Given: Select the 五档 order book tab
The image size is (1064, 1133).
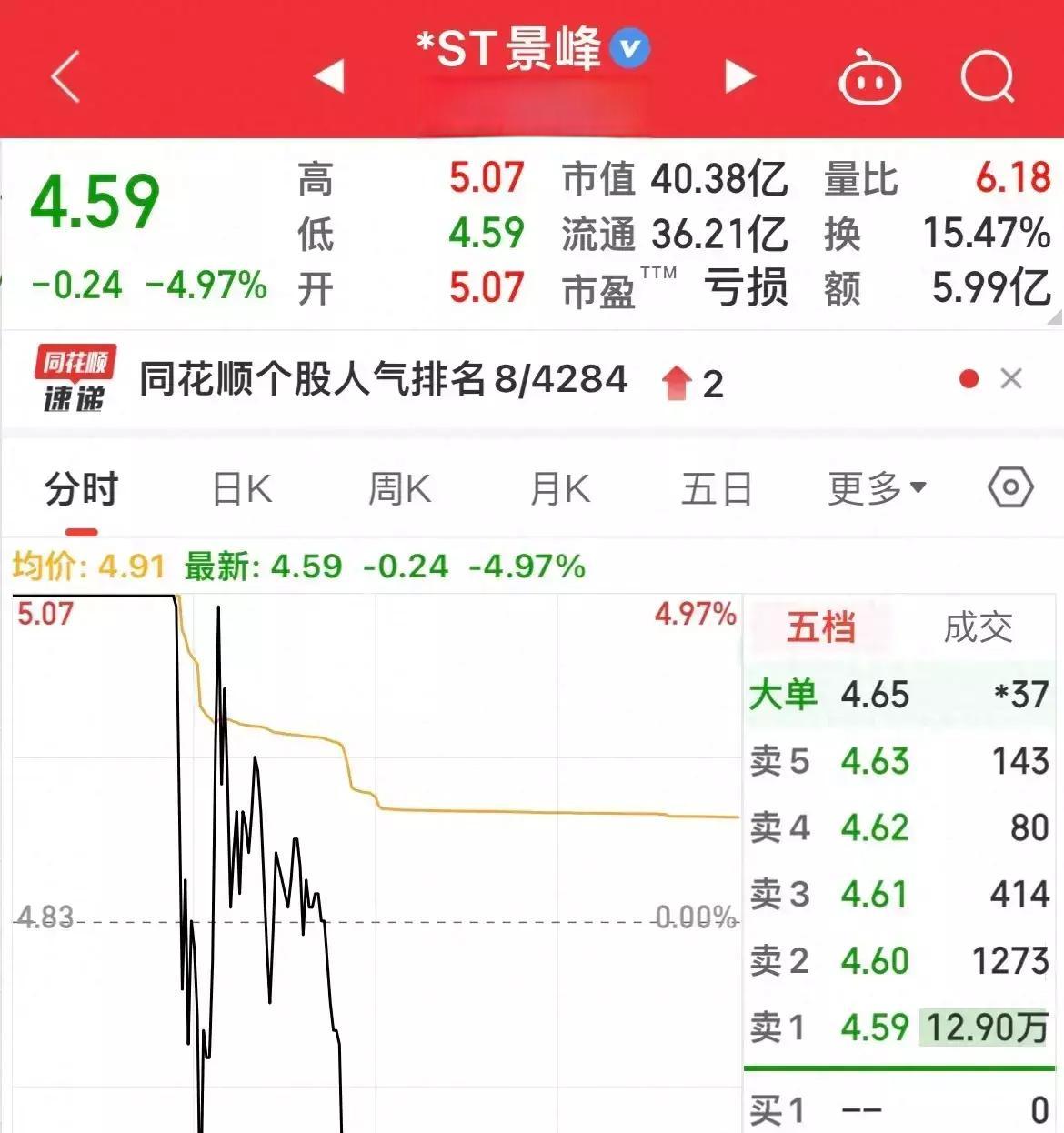Looking at the screenshot, I should pyautogui.click(x=821, y=627).
